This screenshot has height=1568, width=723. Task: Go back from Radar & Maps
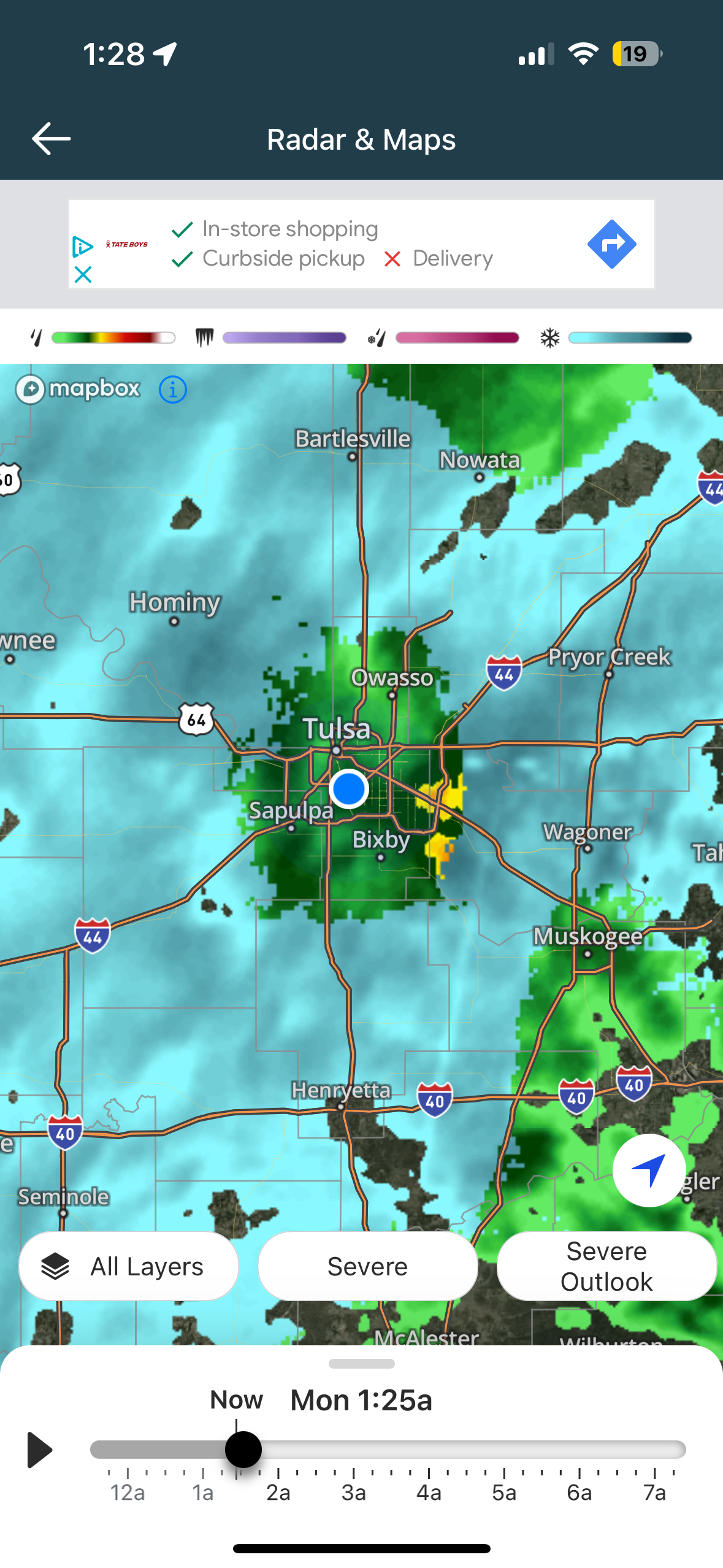click(x=52, y=139)
